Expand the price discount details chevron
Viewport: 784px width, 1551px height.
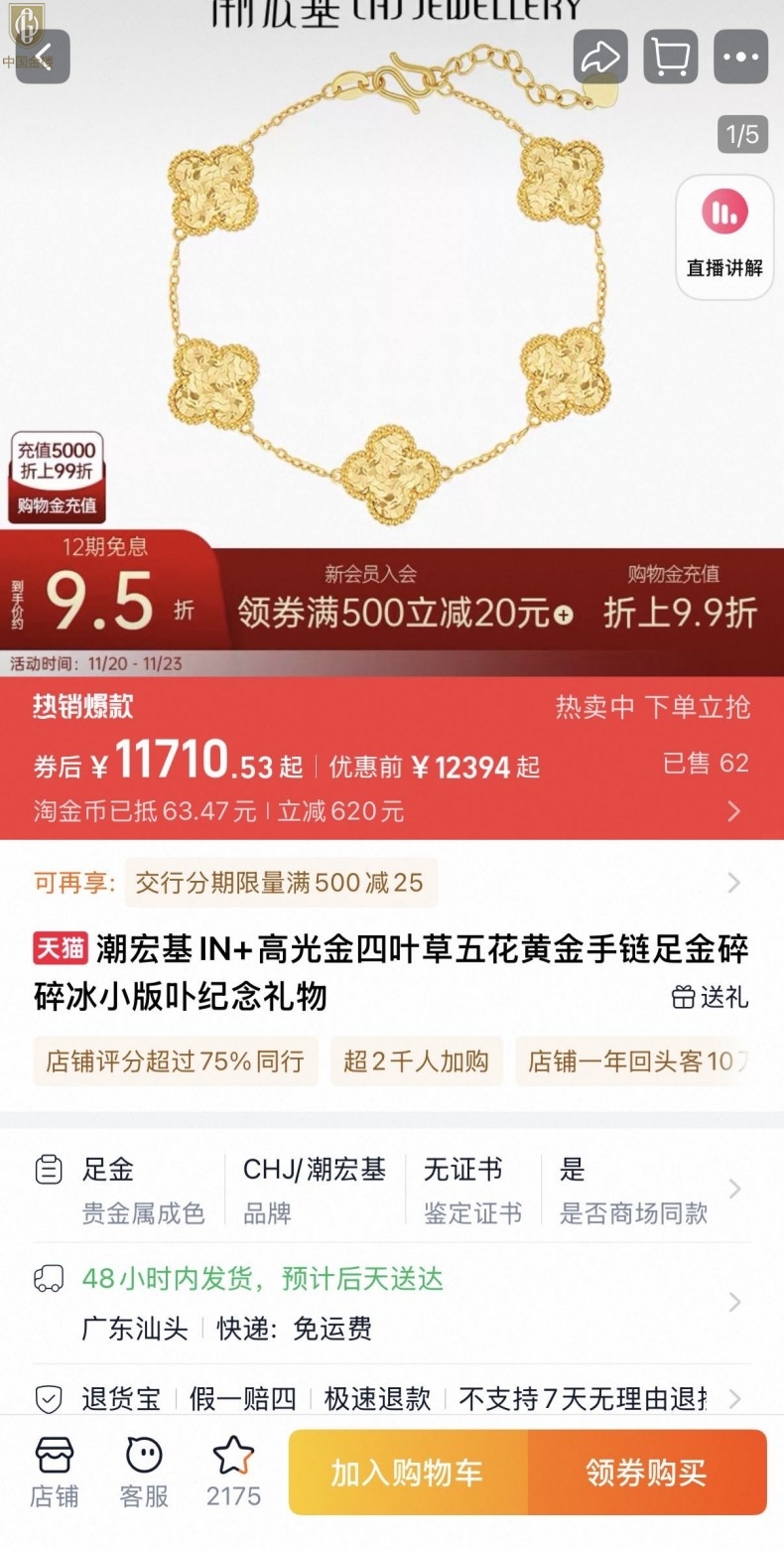tap(733, 811)
